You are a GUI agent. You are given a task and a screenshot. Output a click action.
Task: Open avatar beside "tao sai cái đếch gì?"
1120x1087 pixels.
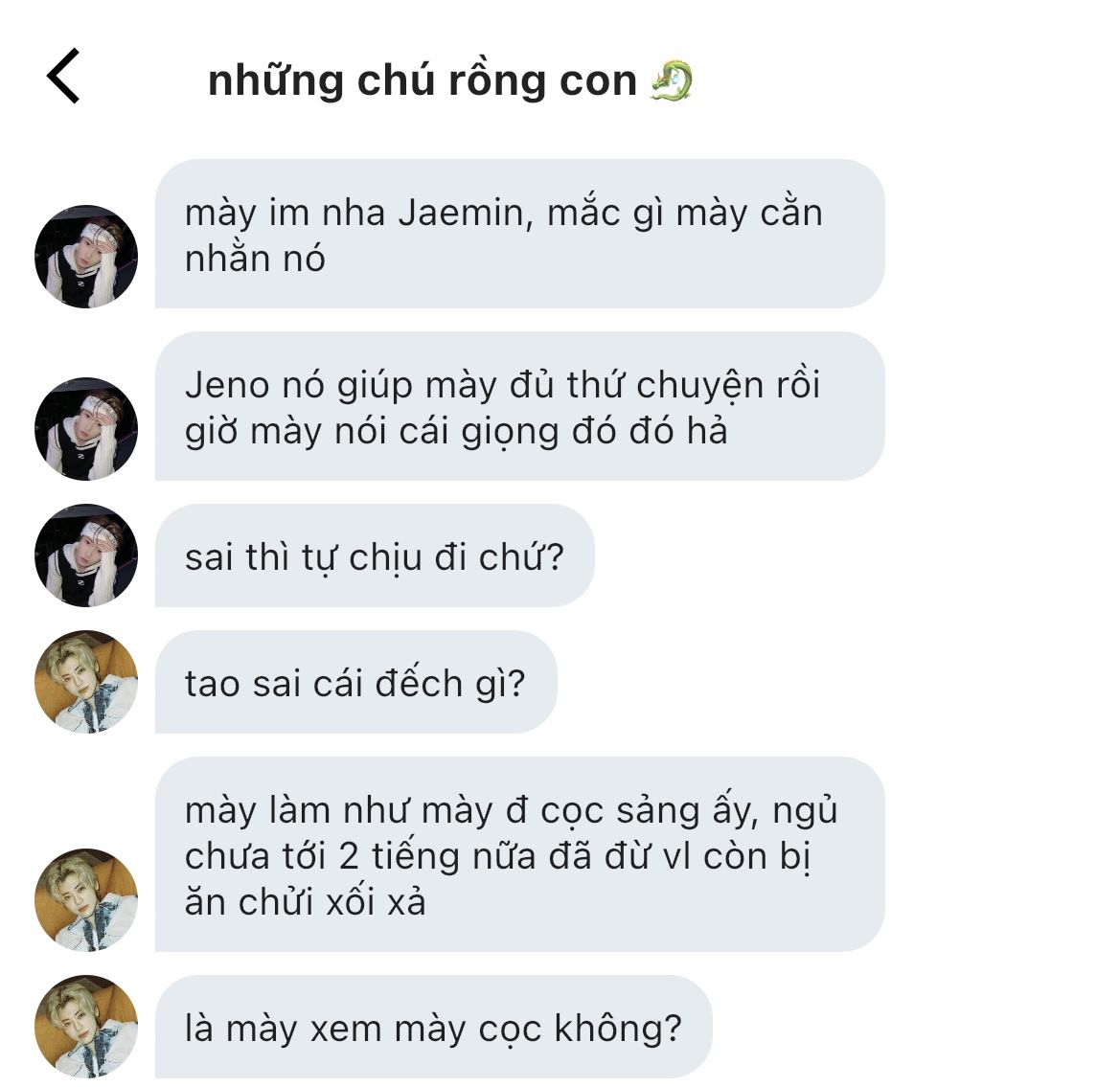tap(86, 682)
